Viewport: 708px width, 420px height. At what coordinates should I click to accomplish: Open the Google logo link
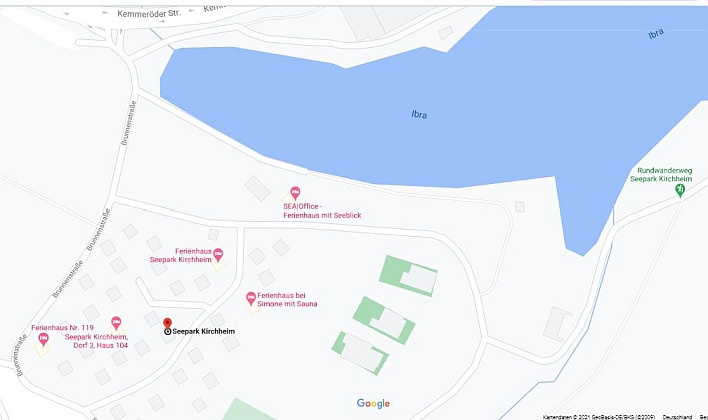pos(373,404)
